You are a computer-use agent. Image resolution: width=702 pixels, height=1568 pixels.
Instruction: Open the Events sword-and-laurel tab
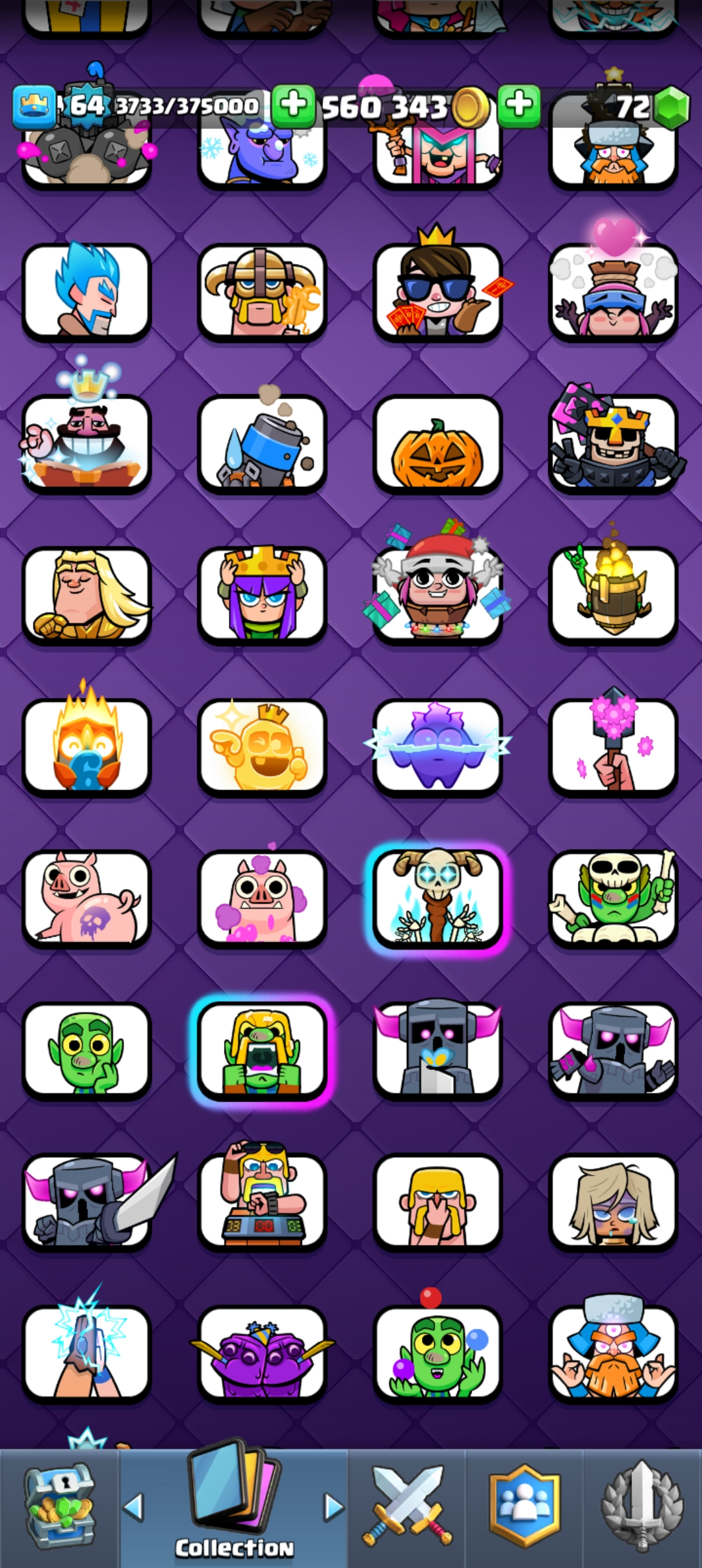[642, 1507]
